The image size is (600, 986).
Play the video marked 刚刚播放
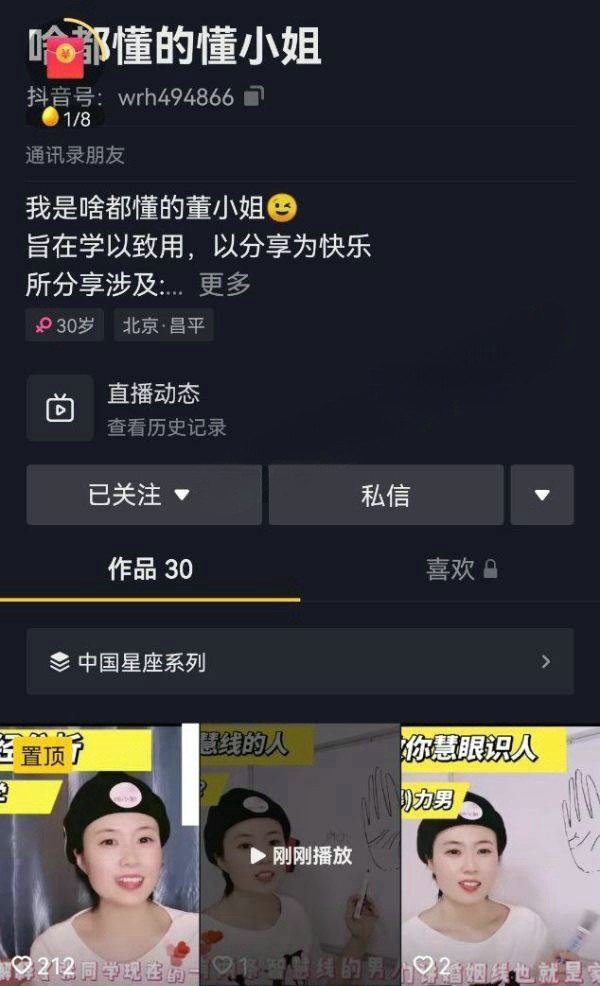coord(300,855)
